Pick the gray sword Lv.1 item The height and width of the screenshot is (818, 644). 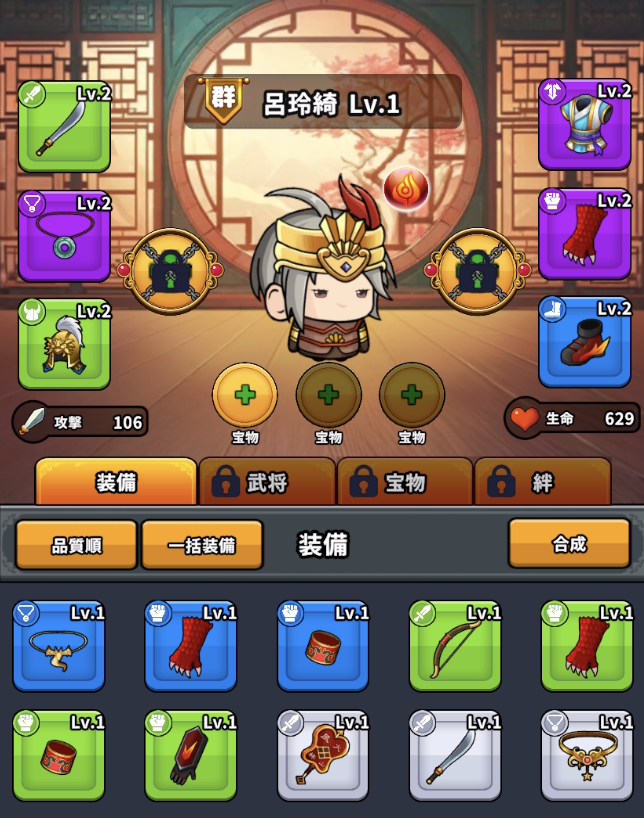tap(455, 755)
